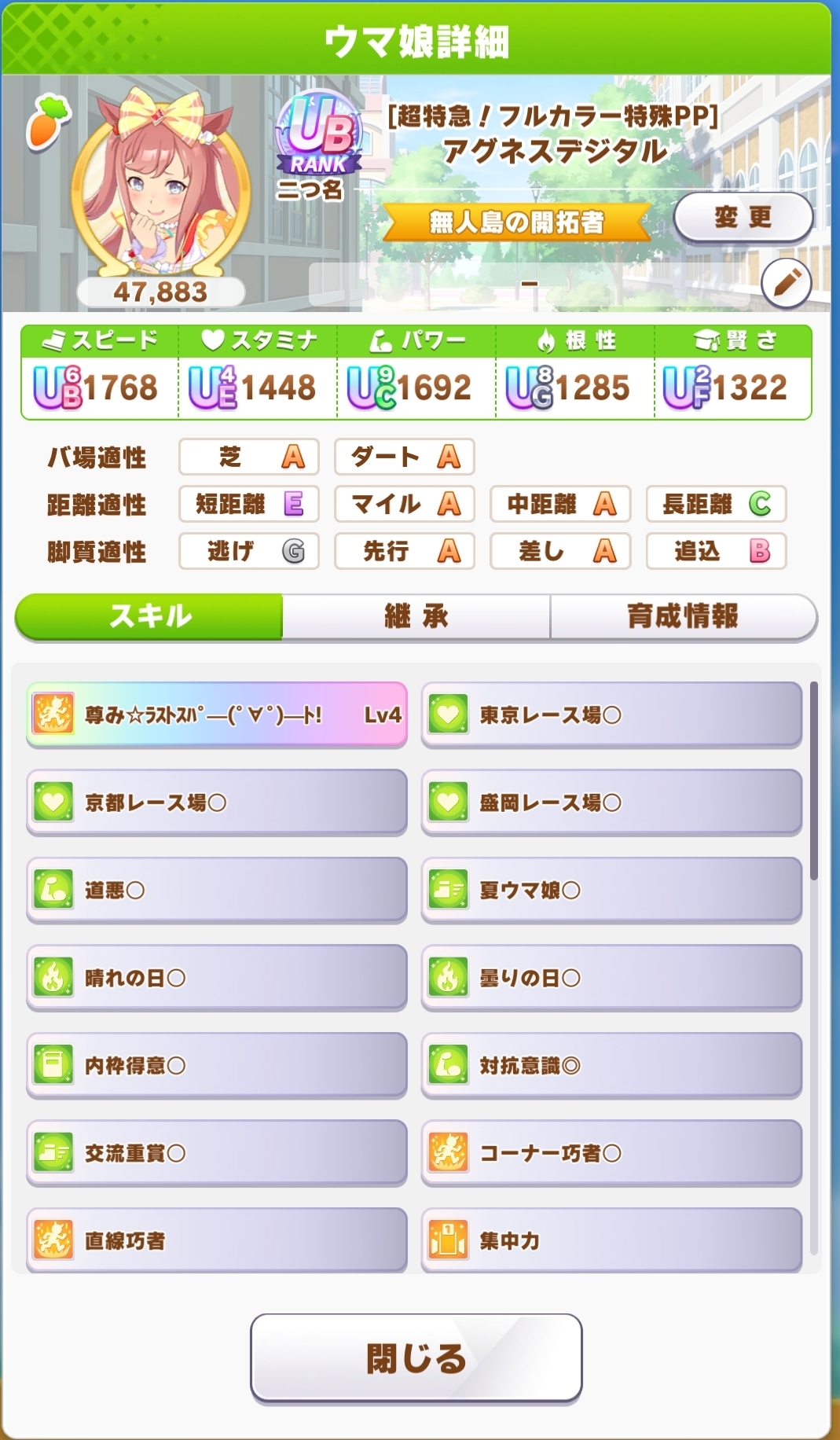
Task: View the Lv4 unique skill 尊み☆ラストスパート details
Action: pos(217,714)
